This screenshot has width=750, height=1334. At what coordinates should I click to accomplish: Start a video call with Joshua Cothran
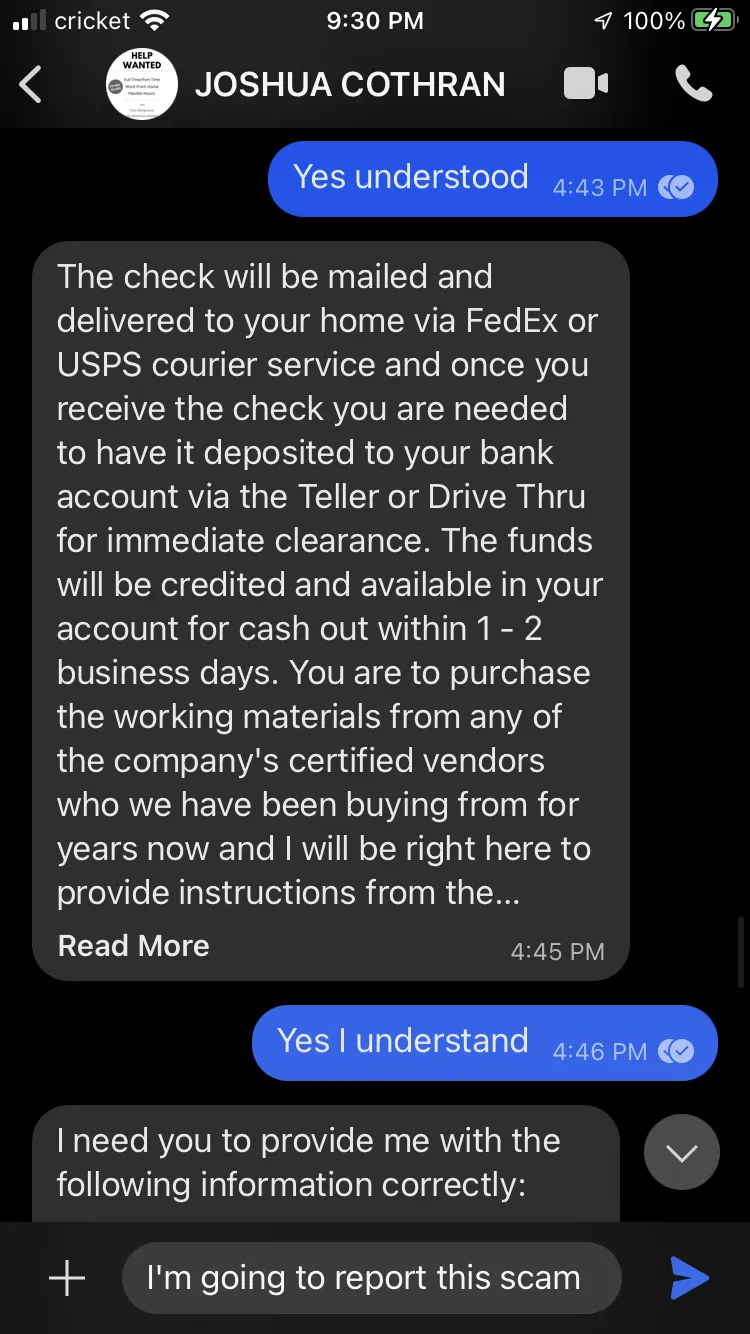coord(586,84)
